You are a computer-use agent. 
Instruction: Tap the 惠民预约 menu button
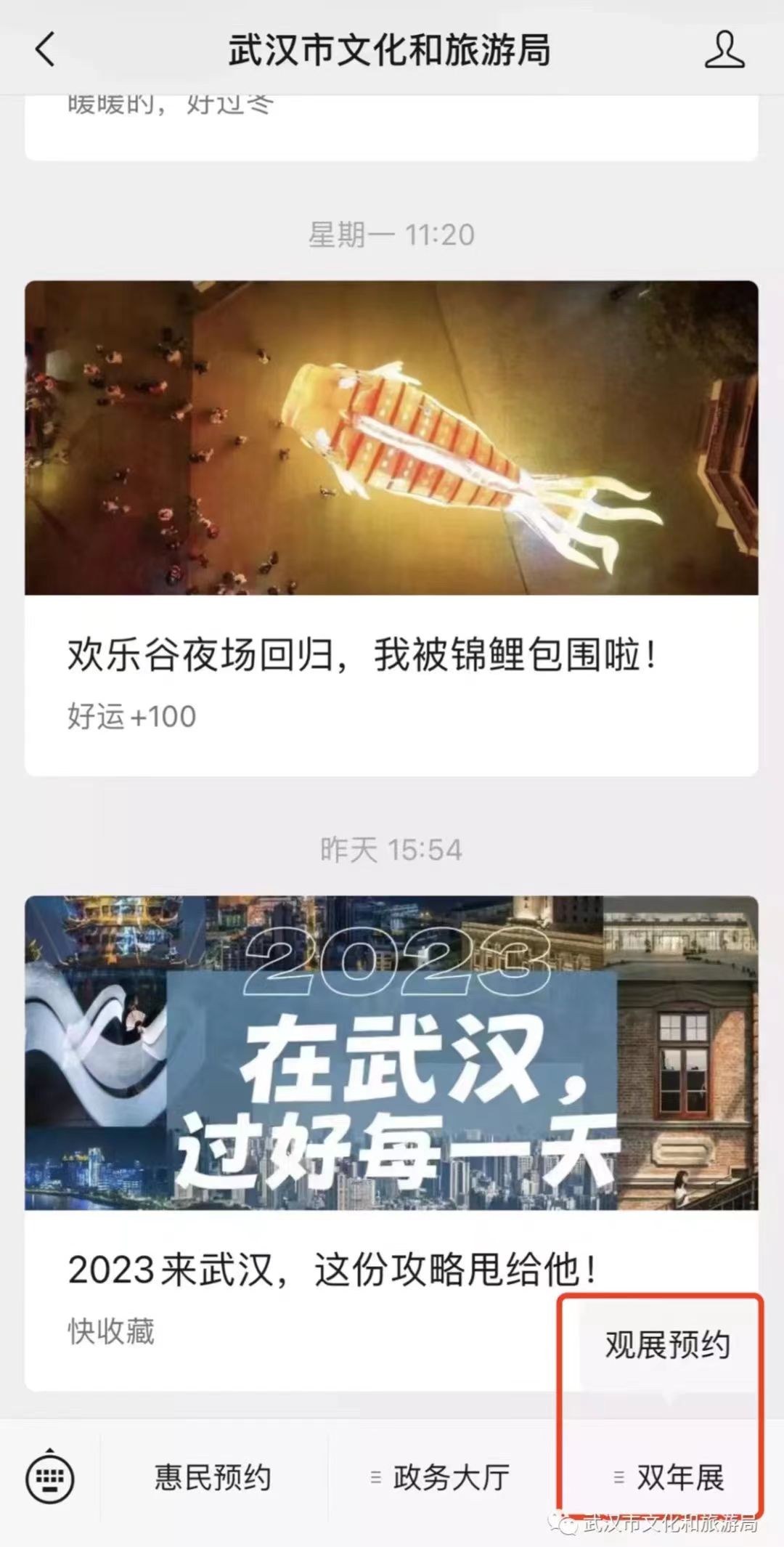click(213, 1478)
